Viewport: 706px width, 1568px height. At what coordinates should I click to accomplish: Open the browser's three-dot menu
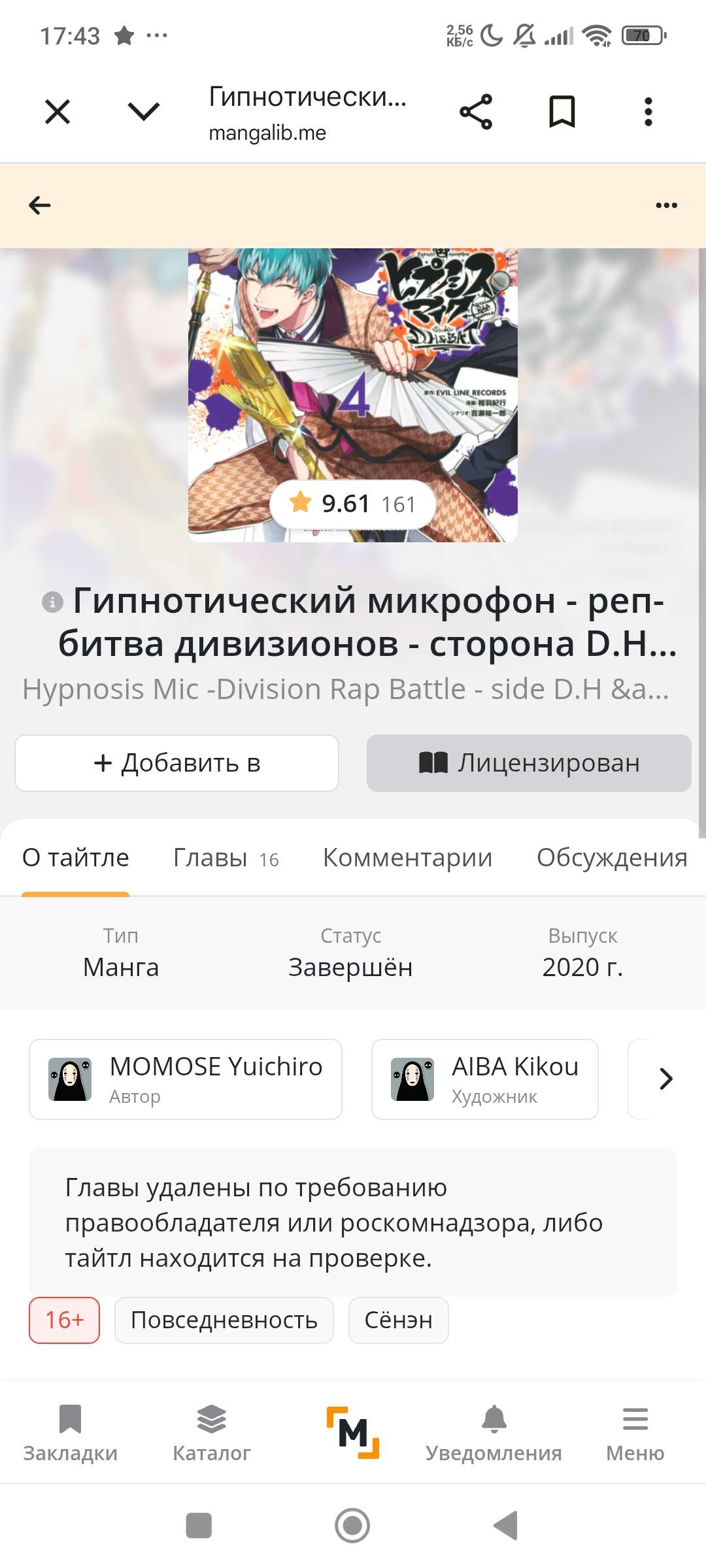click(648, 112)
